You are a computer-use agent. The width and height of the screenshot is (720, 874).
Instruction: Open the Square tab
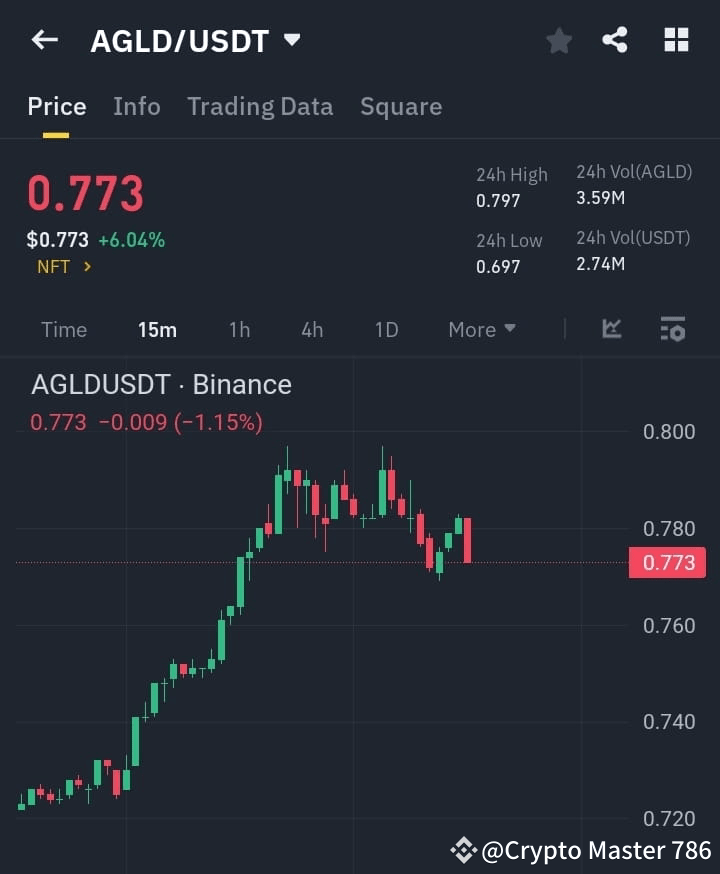coord(401,106)
